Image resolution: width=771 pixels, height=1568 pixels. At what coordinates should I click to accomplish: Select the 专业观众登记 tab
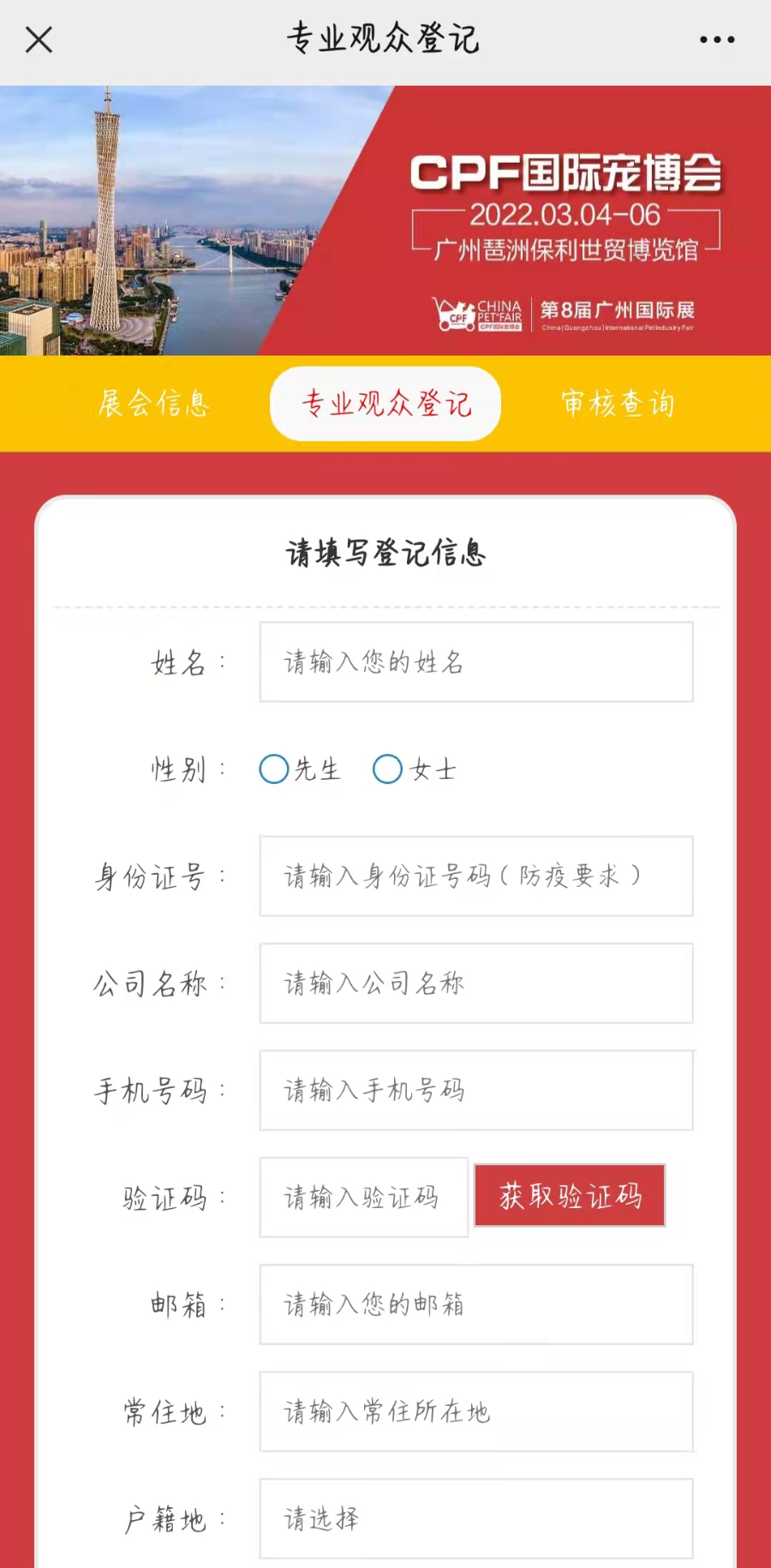coord(385,404)
